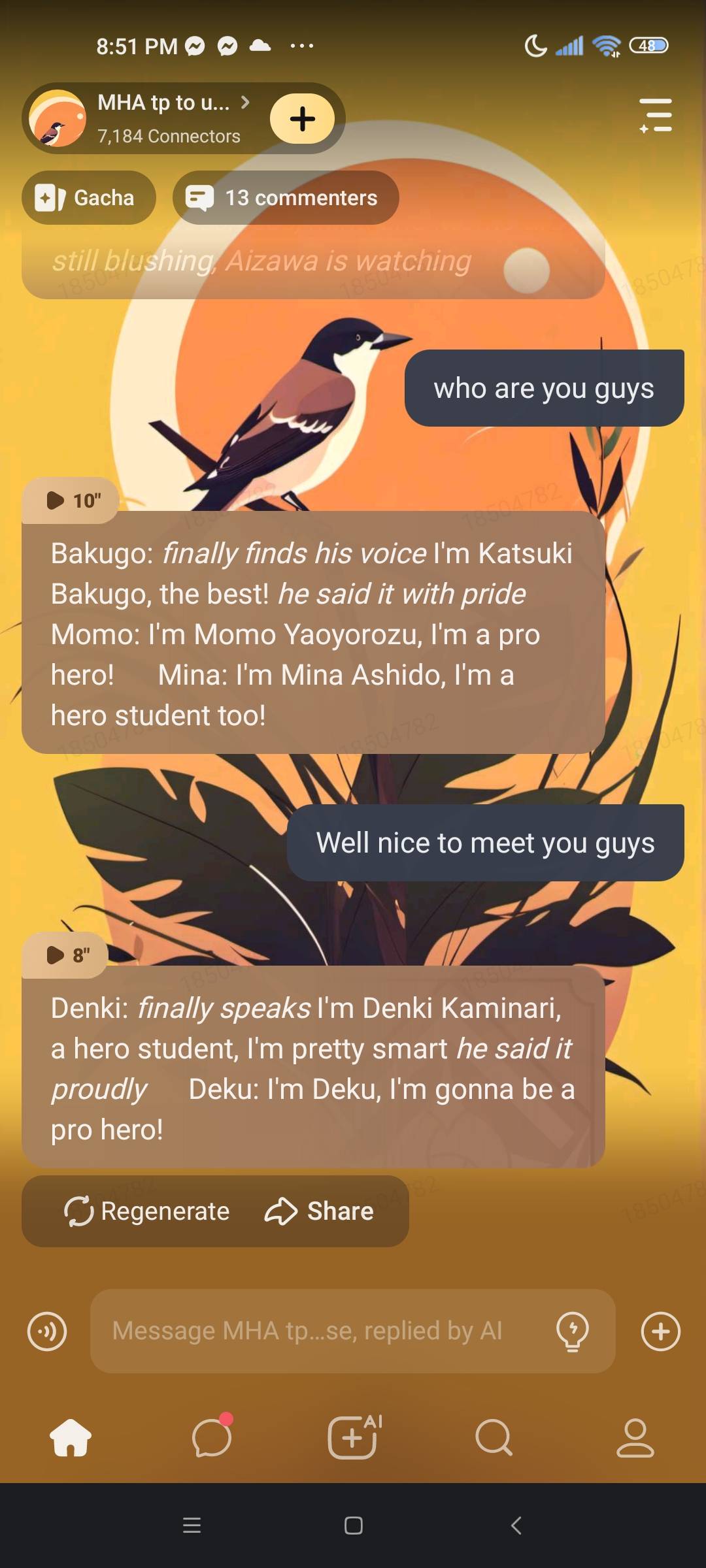Get reply suggestions with lightbulb icon
706x1568 pixels.
click(x=572, y=1331)
